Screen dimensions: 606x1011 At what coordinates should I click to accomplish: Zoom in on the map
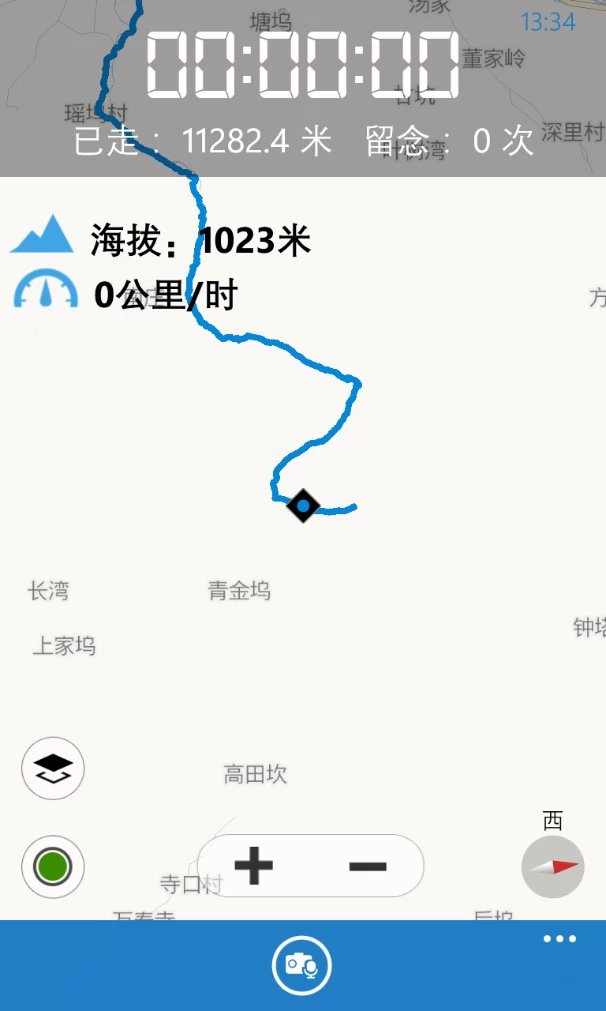coord(254,865)
